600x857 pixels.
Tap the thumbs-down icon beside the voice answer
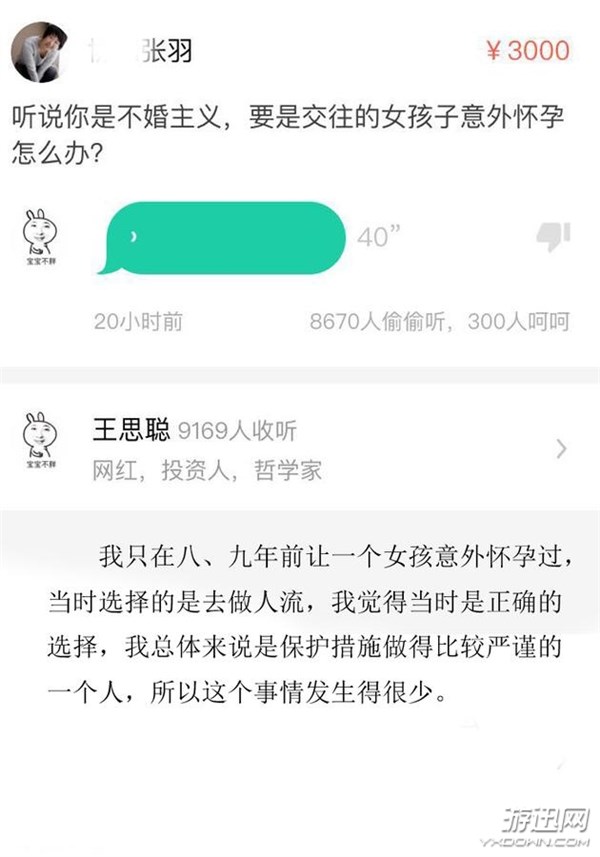(552, 237)
